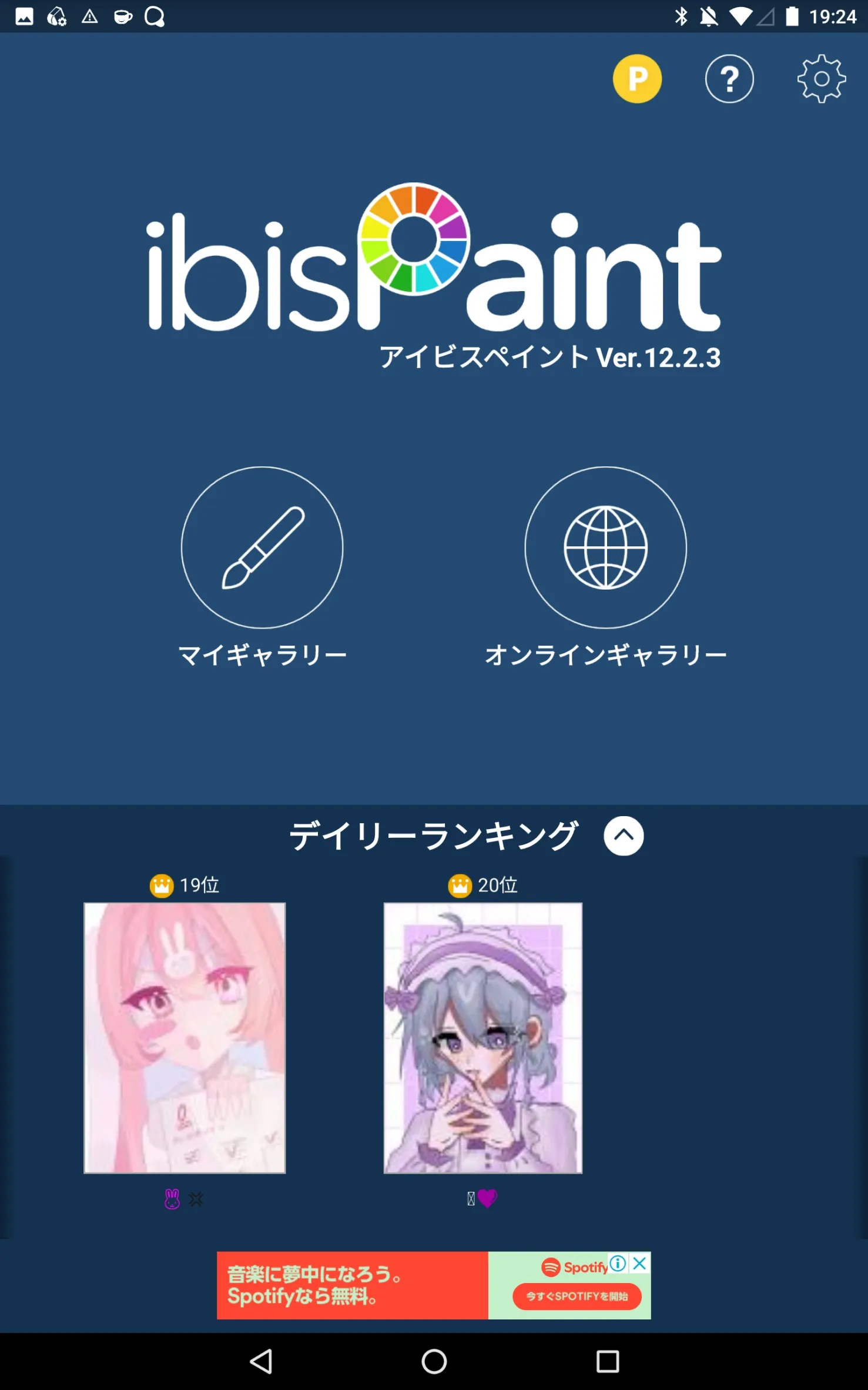Open the help question mark icon
The image size is (868, 1390).
point(729,79)
